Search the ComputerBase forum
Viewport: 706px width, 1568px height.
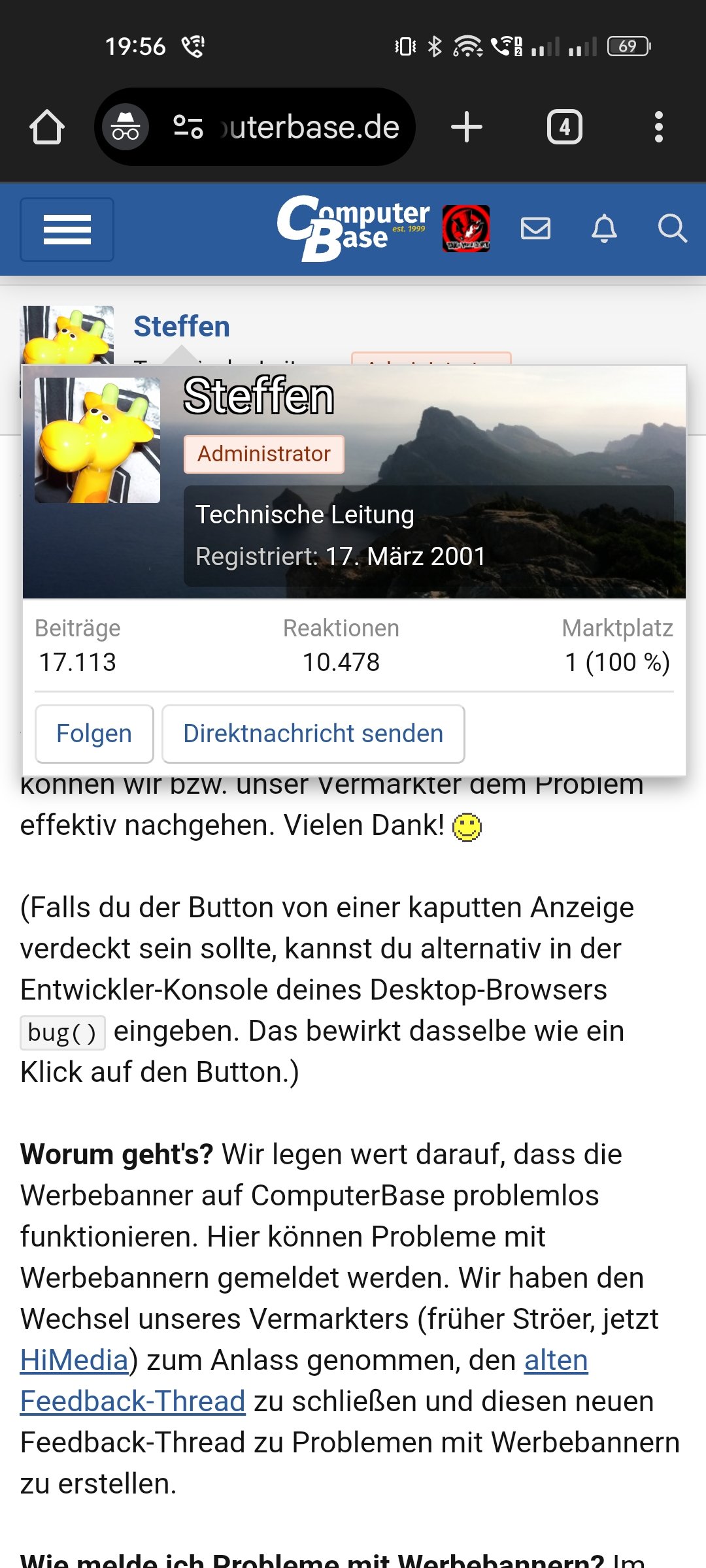pos(672,228)
